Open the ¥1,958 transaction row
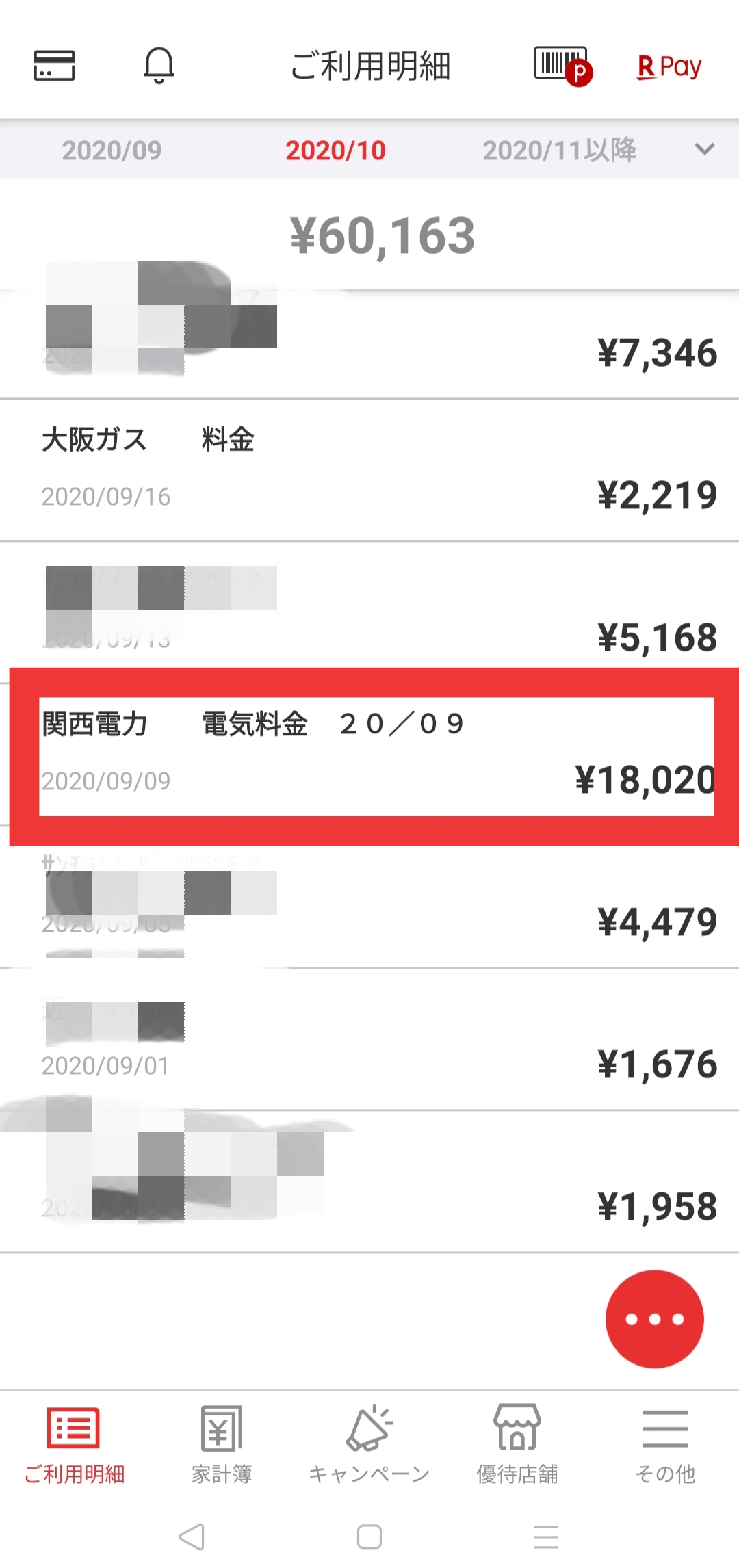739x1568 pixels. [x=369, y=1182]
